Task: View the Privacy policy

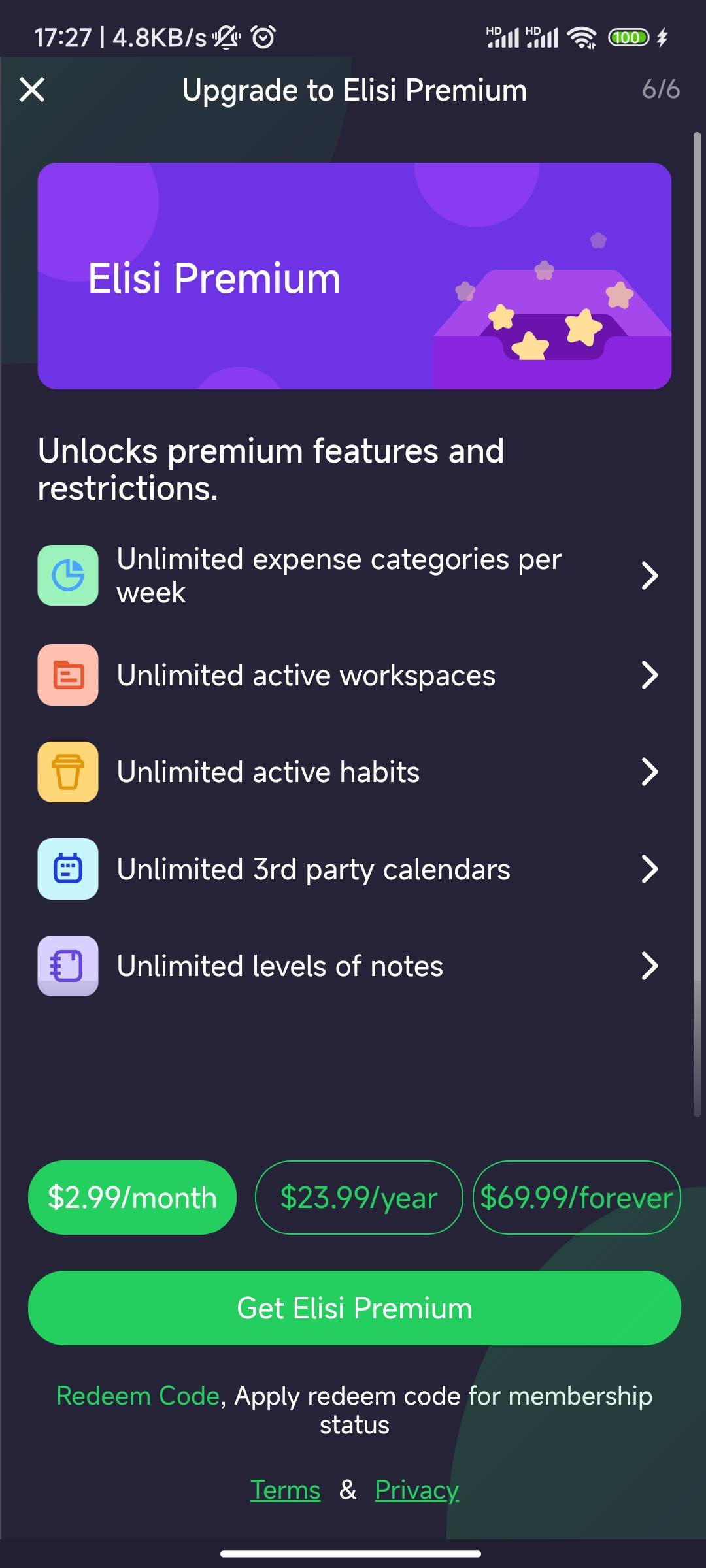Action: coord(416,1490)
